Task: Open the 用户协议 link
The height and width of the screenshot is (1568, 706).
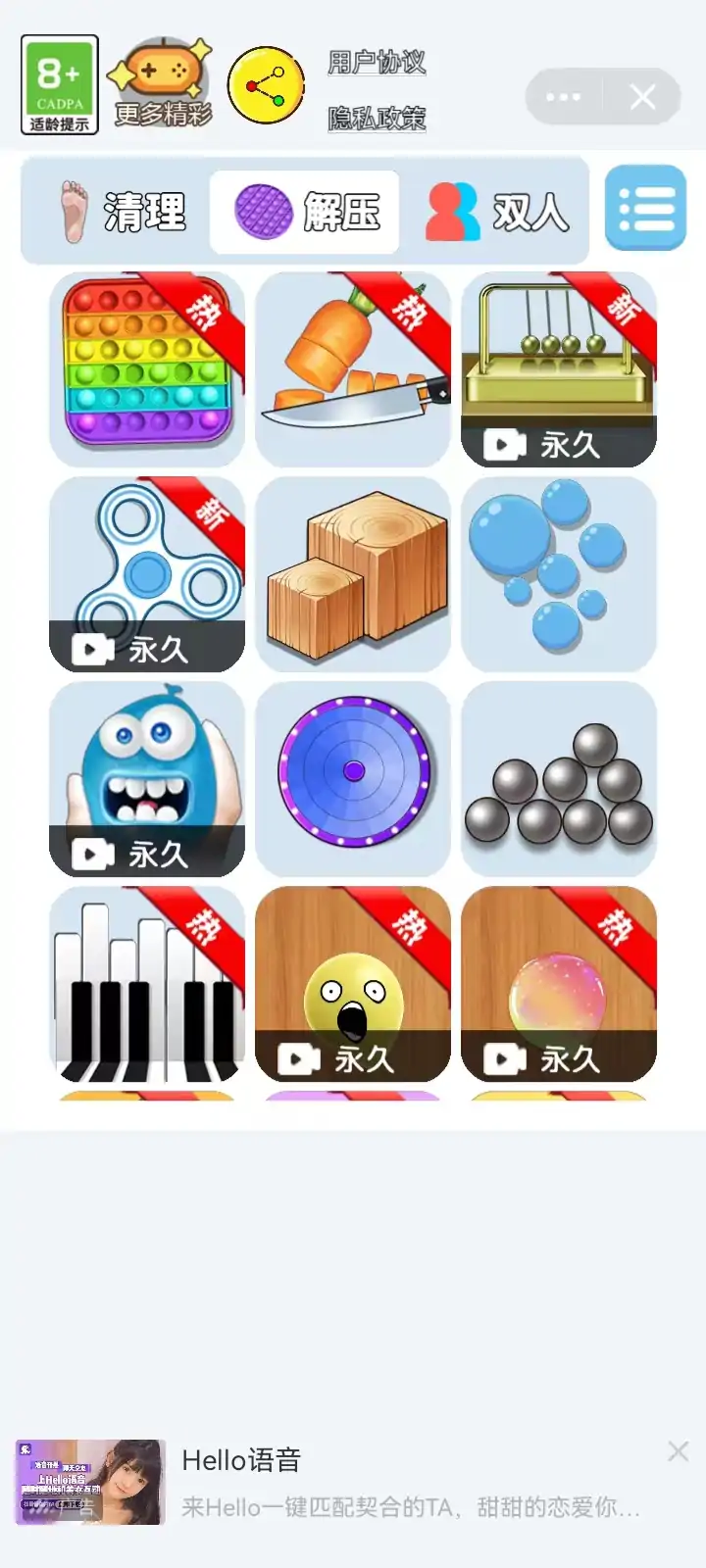Action: point(377,63)
